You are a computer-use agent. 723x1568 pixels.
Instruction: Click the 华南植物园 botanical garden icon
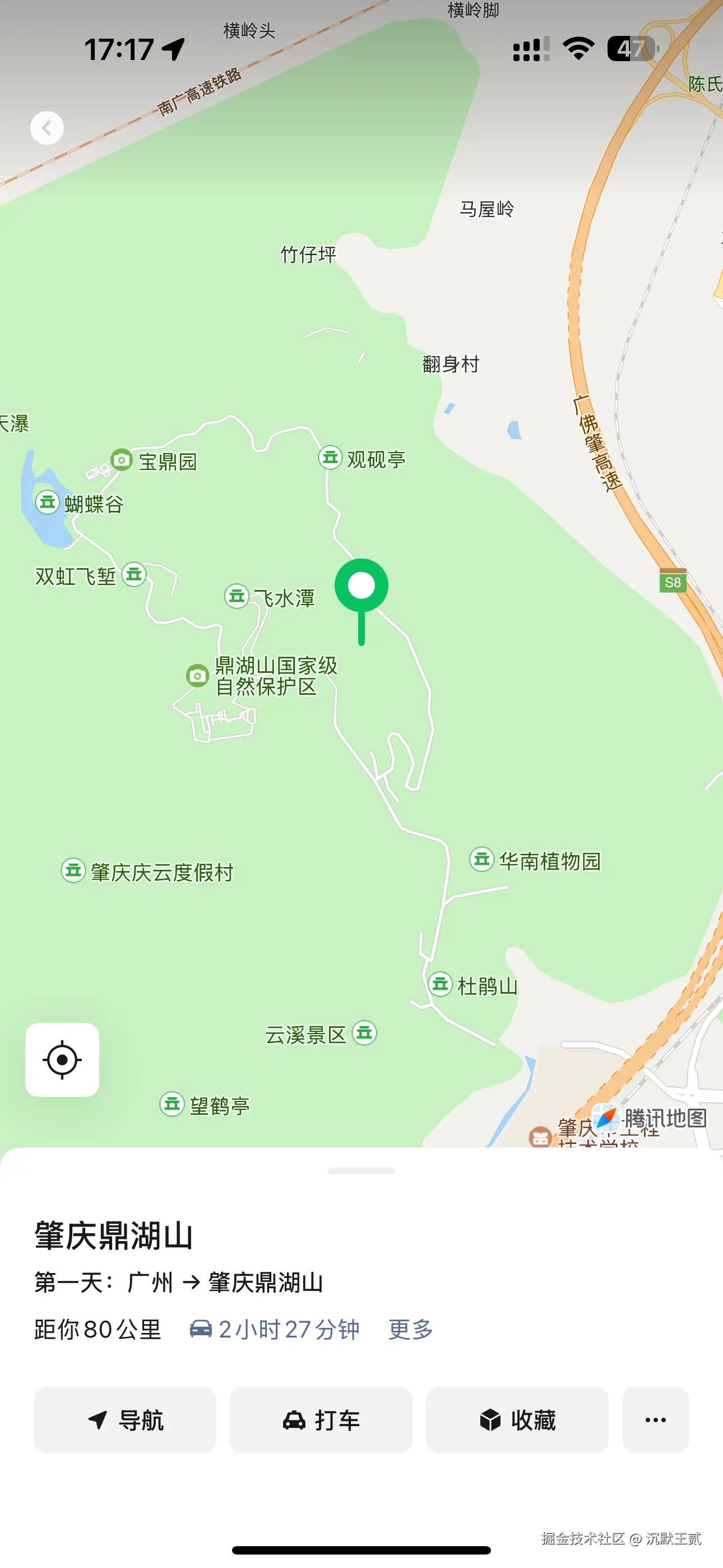[x=481, y=860]
